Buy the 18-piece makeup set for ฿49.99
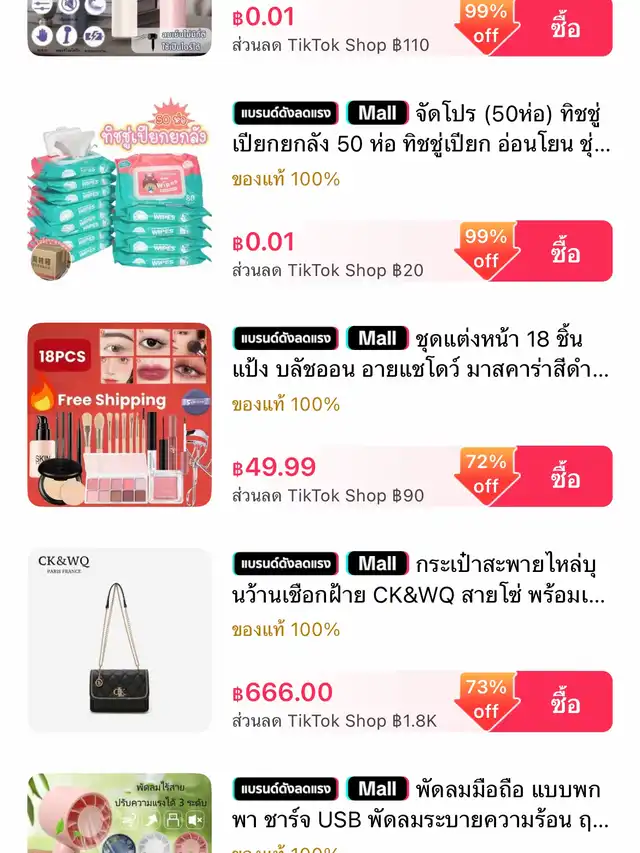Image resolution: width=640 pixels, height=853 pixels. (x=565, y=477)
